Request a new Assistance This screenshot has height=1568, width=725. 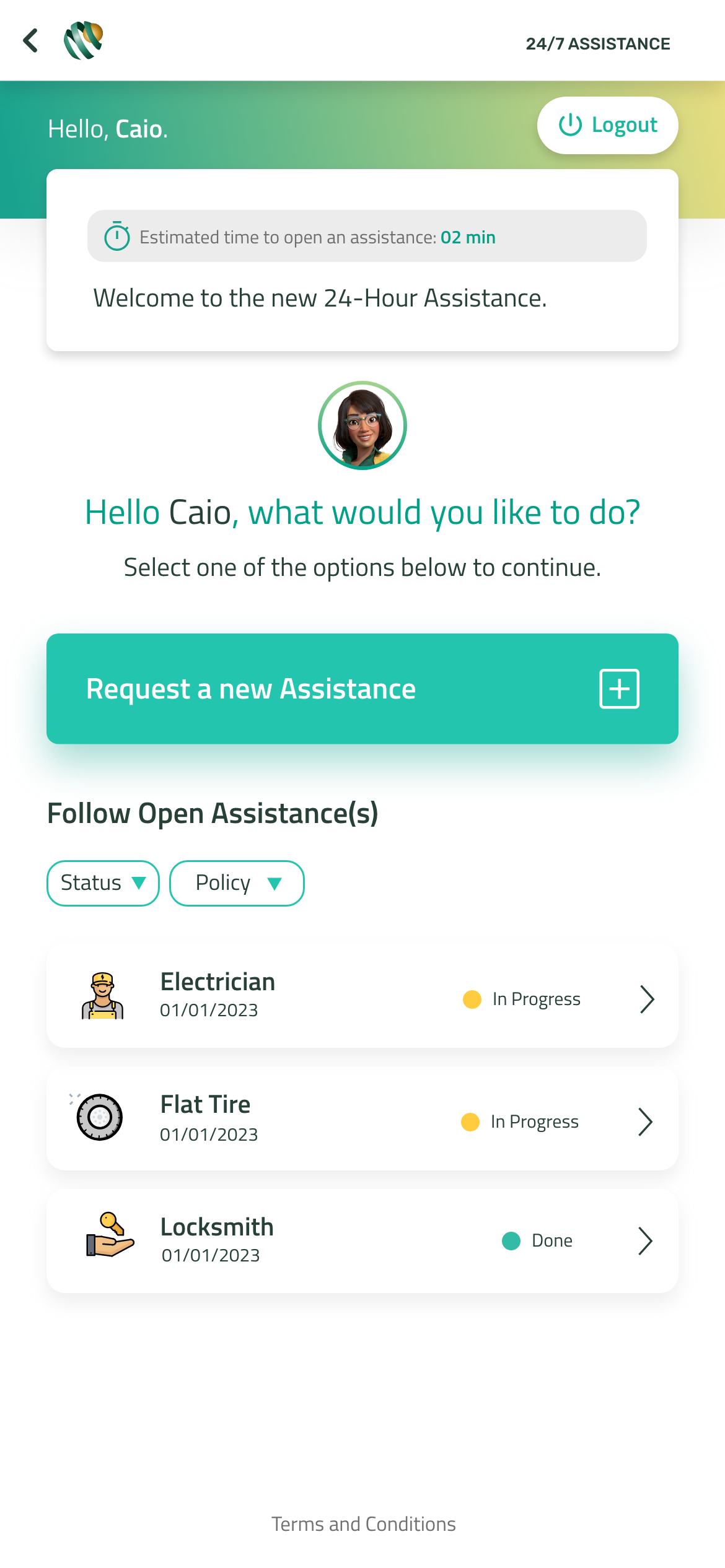click(362, 689)
